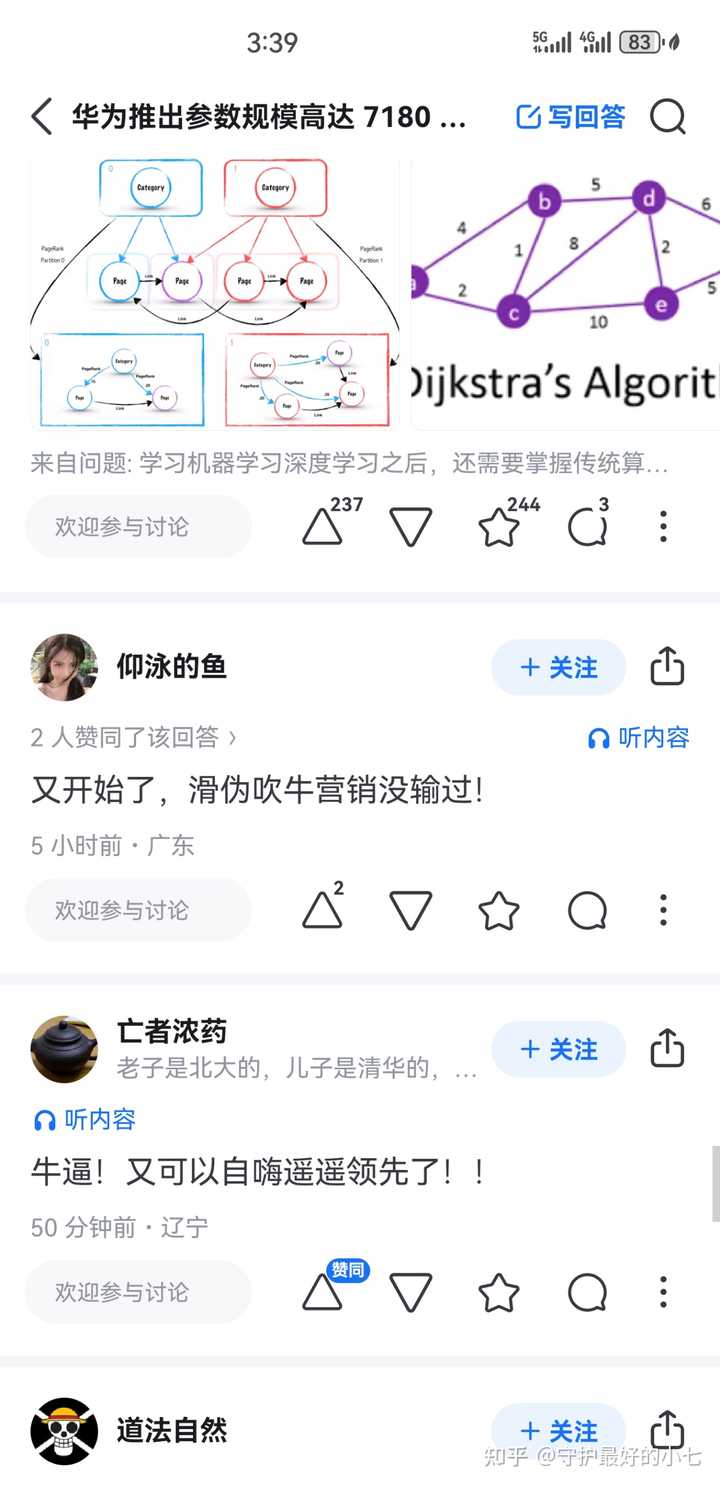Downvote 仰泳的鱼's answer
Image resolution: width=720 pixels, height=1485 pixels.
tap(410, 910)
